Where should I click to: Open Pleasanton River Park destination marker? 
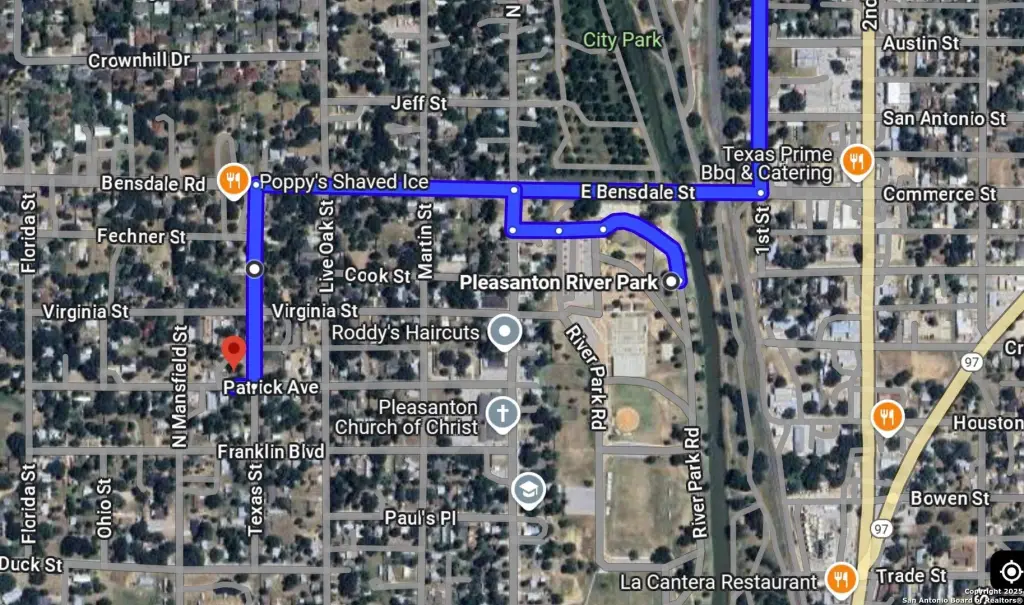[670, 281]
